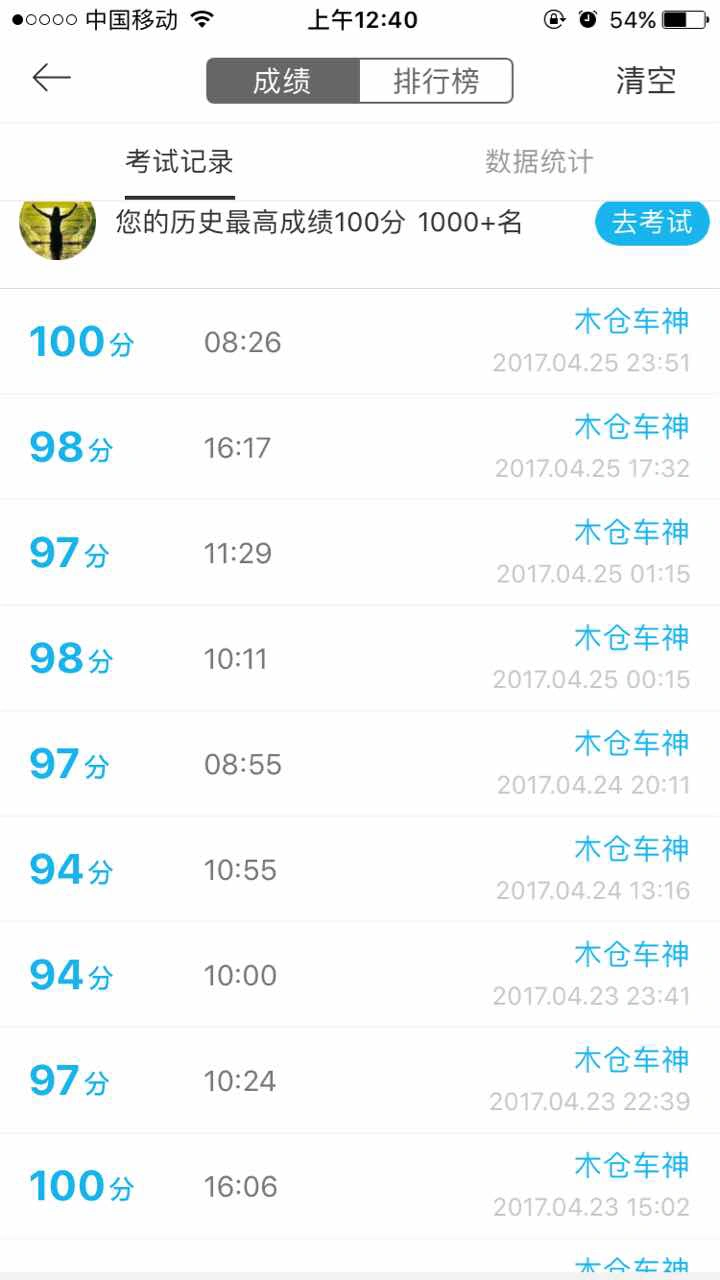Image resolution: width=720 pixels, height=1280 pixels.
Task: Open the 考试记录 tab
Action: (180, 161)
